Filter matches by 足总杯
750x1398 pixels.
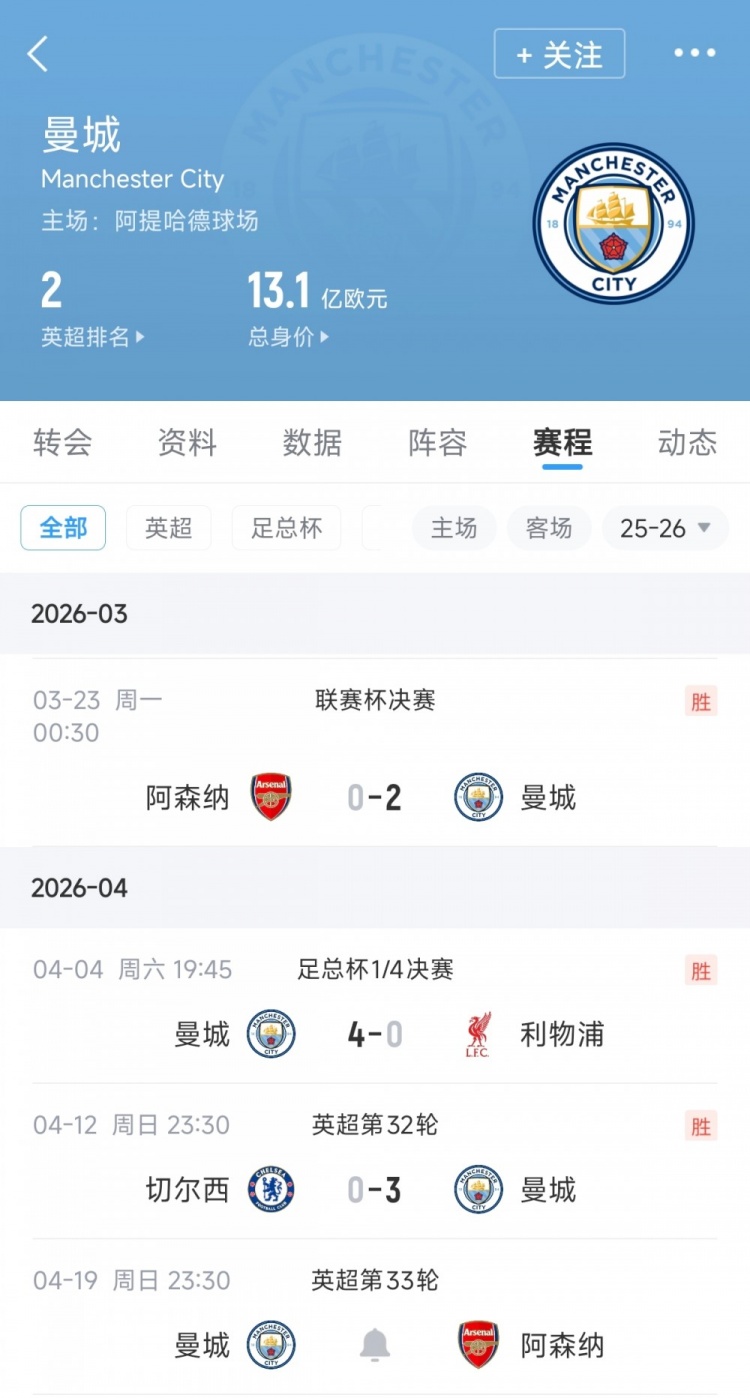[x=286, y=528]
